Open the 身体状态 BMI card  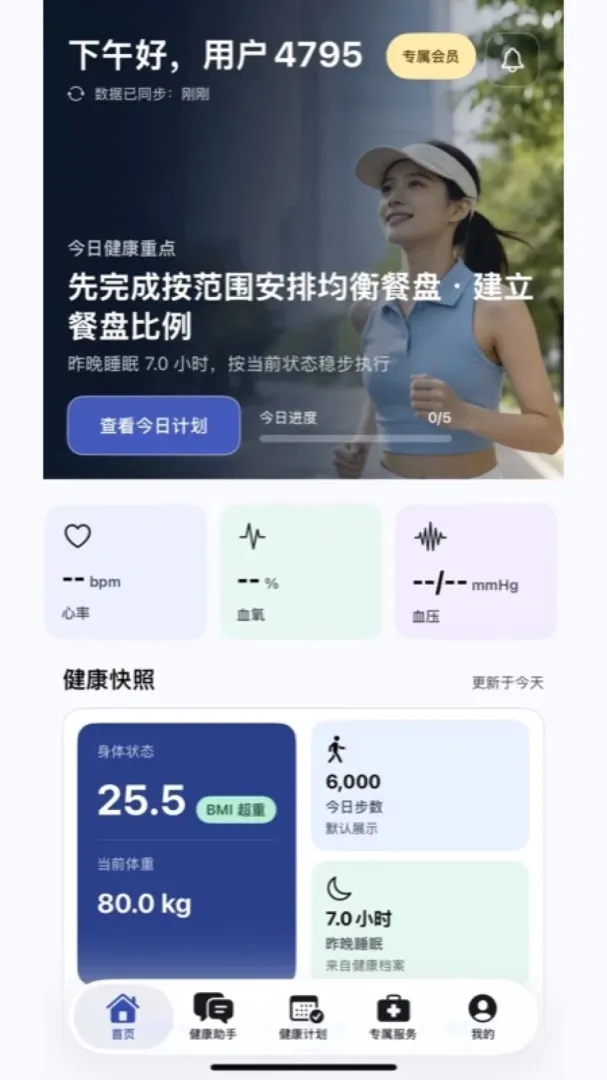point(187,853)
